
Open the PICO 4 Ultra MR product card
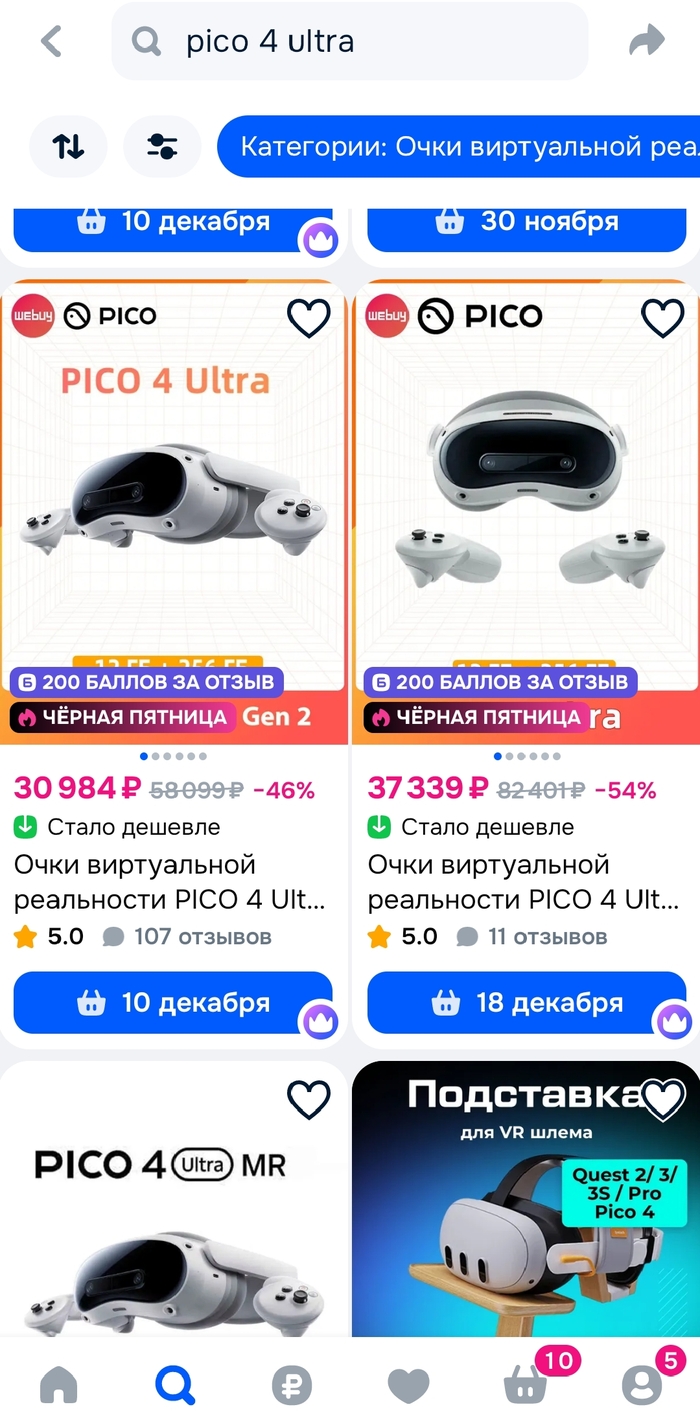pos(173,1220)
